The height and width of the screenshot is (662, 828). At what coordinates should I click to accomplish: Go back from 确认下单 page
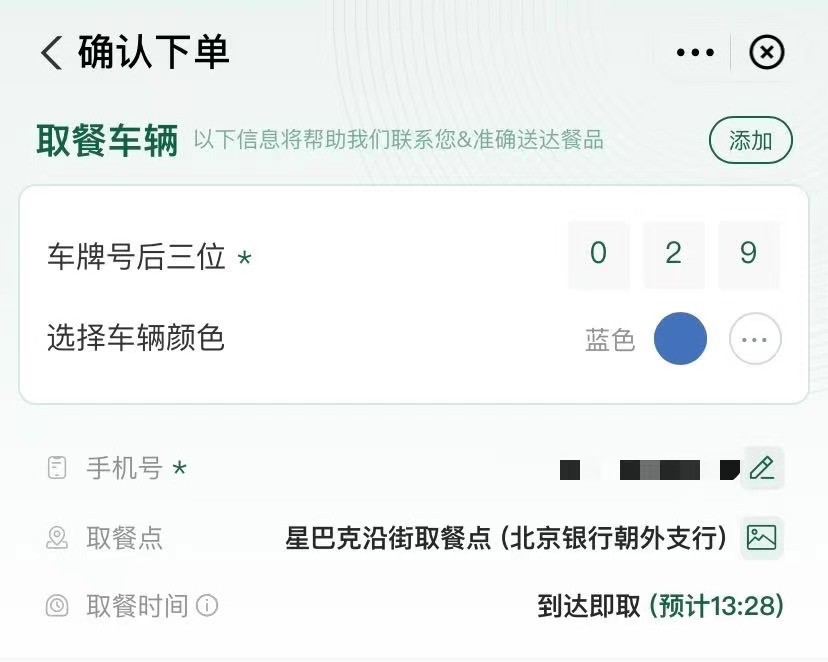[51, 52]
